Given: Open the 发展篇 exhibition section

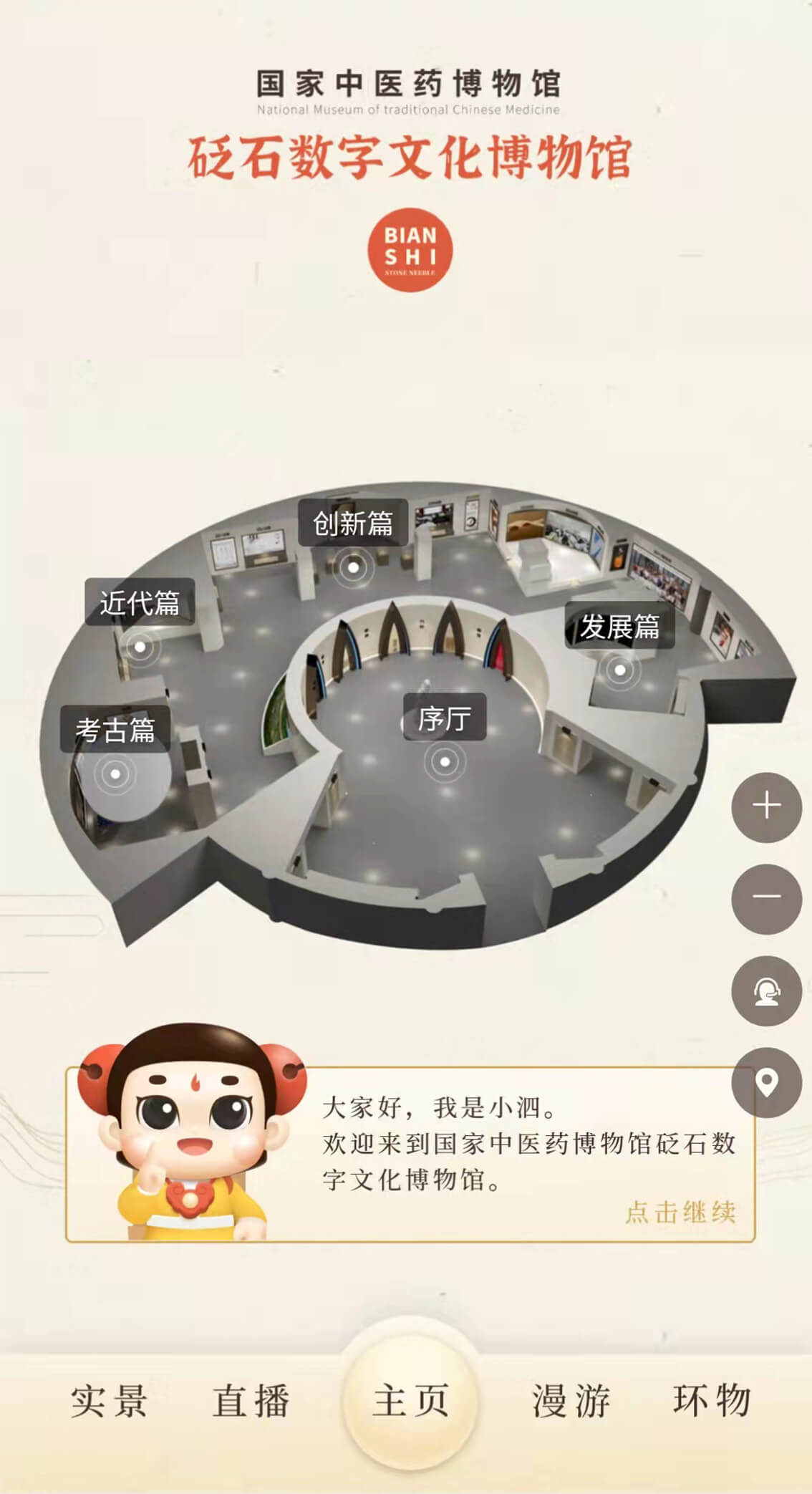Looking at the screenshot, I should coord(620,670).
